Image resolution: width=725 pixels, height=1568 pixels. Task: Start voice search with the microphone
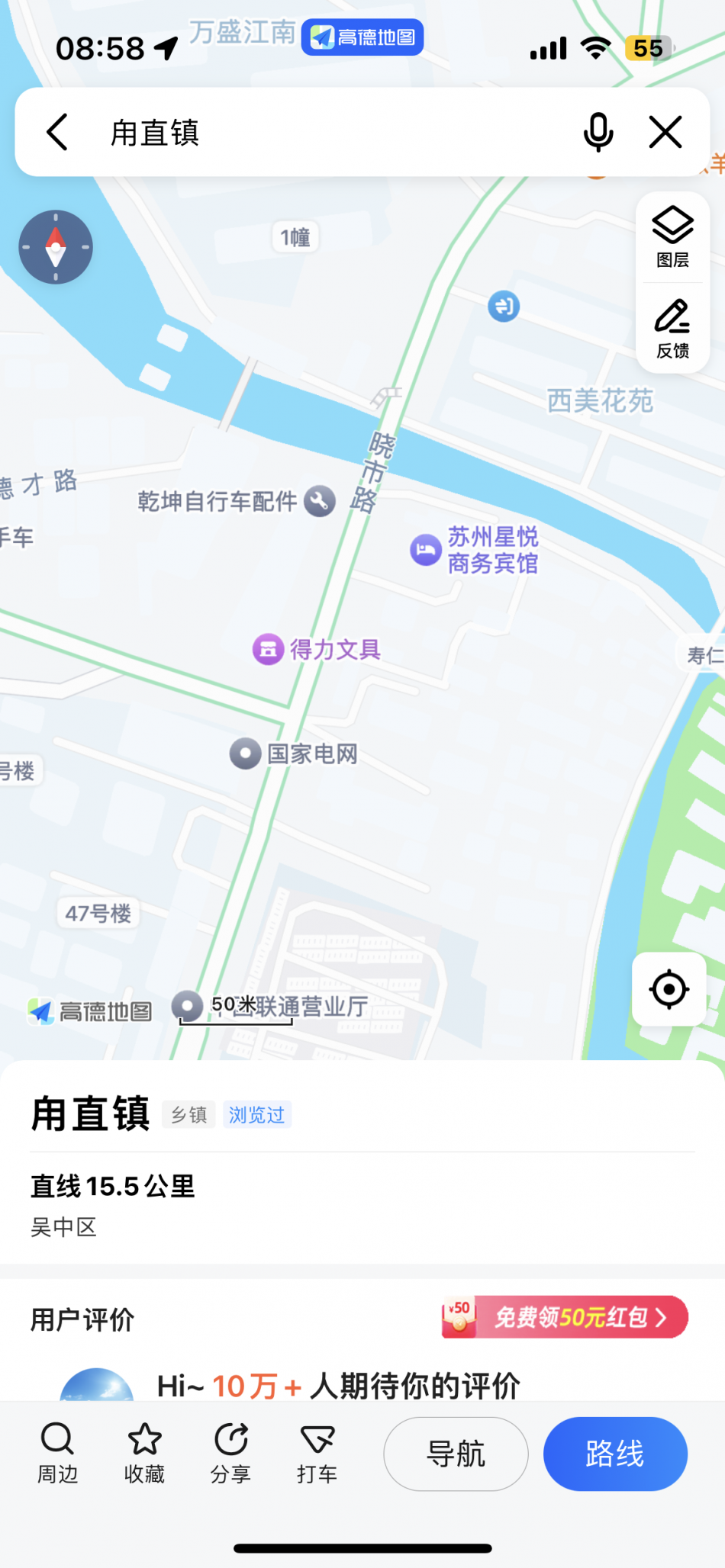(x=598, y=133)
